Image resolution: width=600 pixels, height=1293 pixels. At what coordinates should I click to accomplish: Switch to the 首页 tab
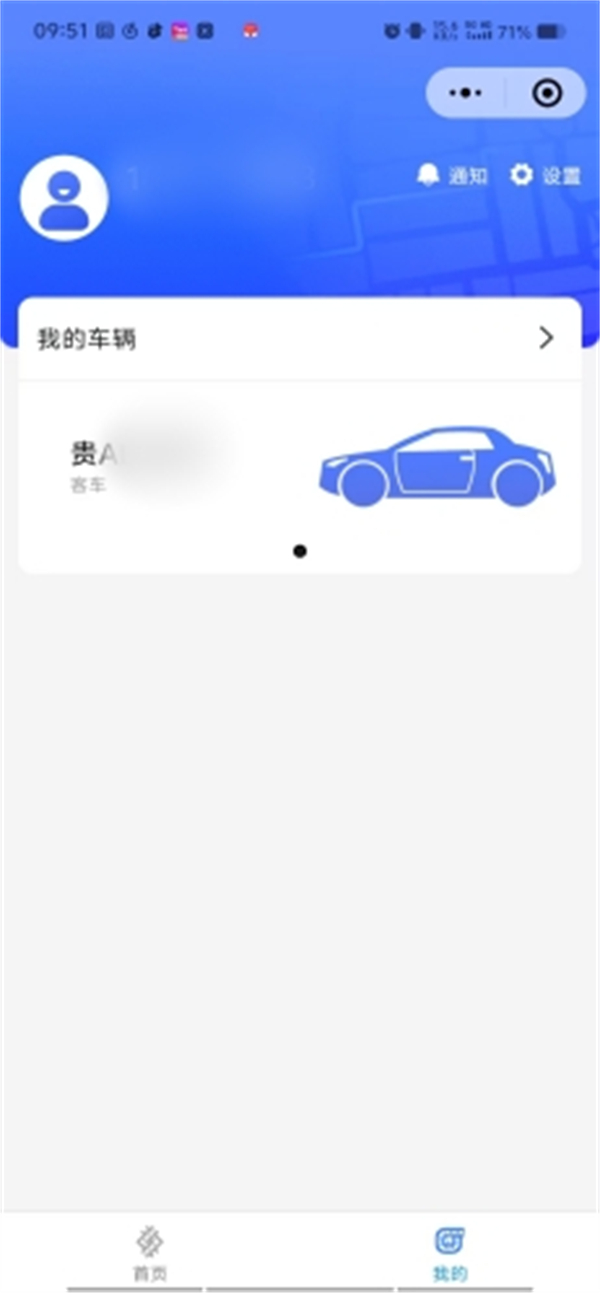coord(150,1254)
